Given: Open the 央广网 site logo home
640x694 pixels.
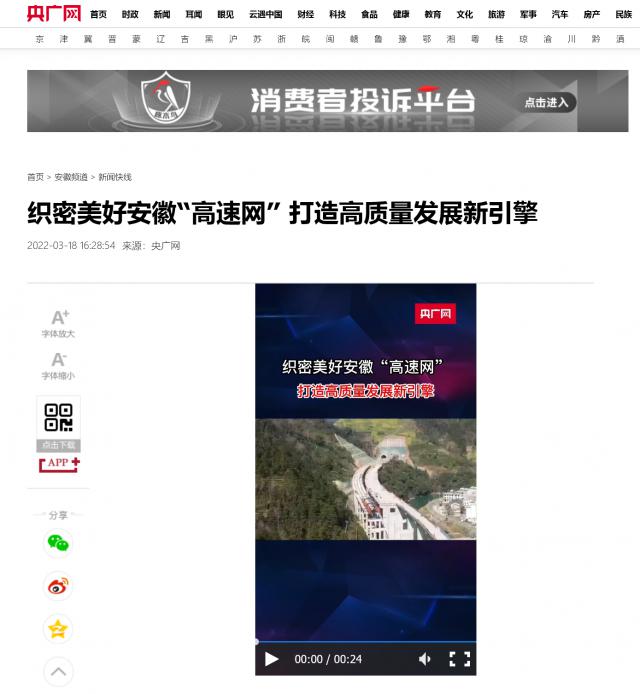Looking at the screenshot, I should (52, 14).
